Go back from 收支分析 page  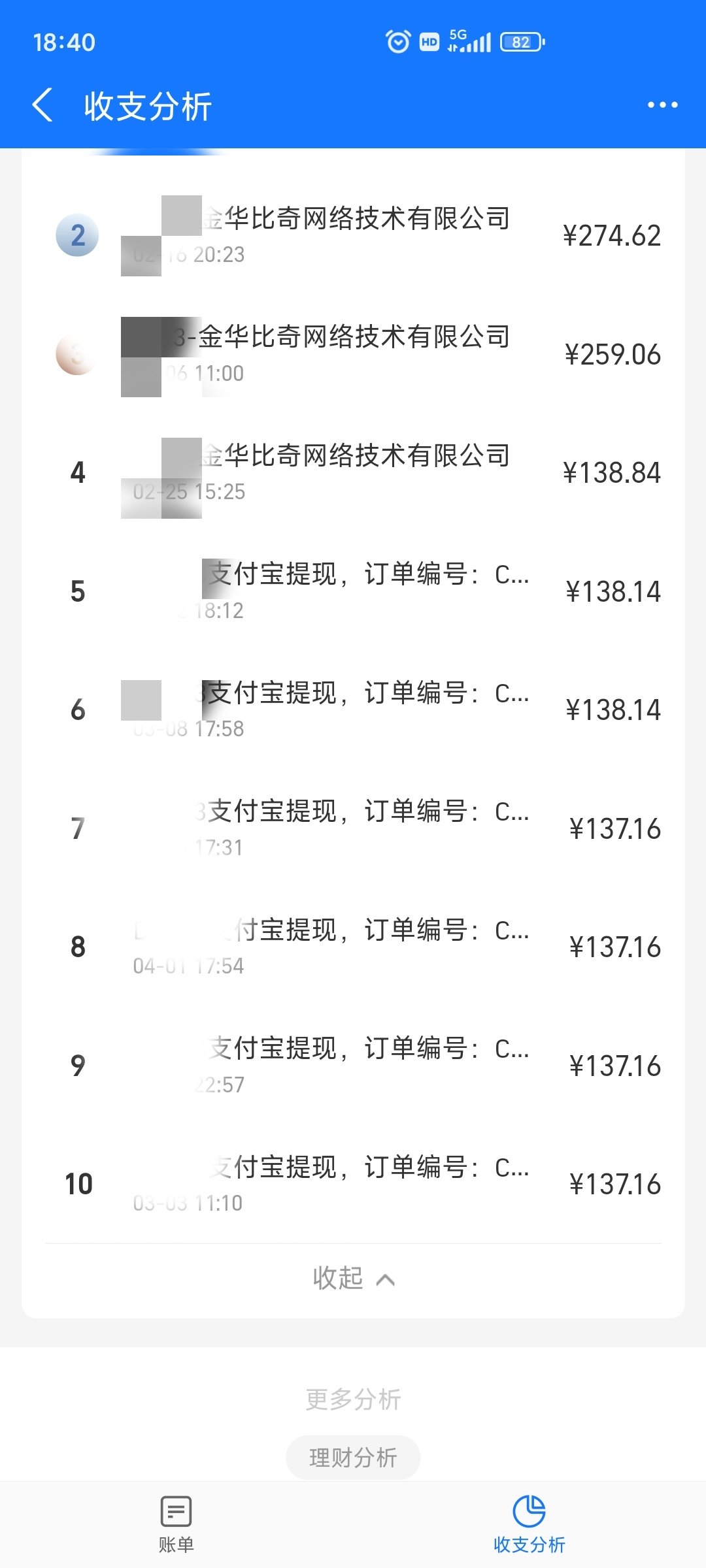pyautogui.click(x=42, y=106)
